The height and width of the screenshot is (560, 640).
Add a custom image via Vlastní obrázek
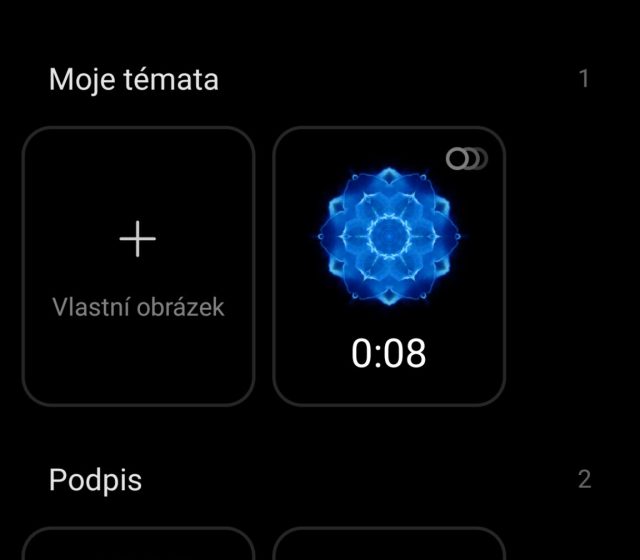[x=138, y=266]
